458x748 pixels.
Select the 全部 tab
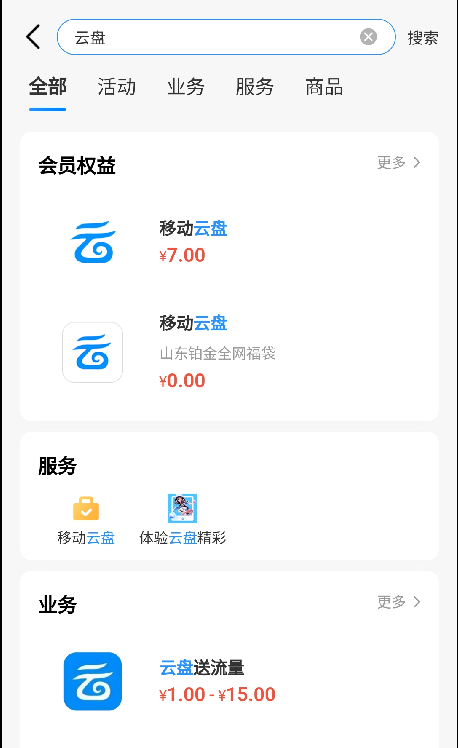(47, 87)
